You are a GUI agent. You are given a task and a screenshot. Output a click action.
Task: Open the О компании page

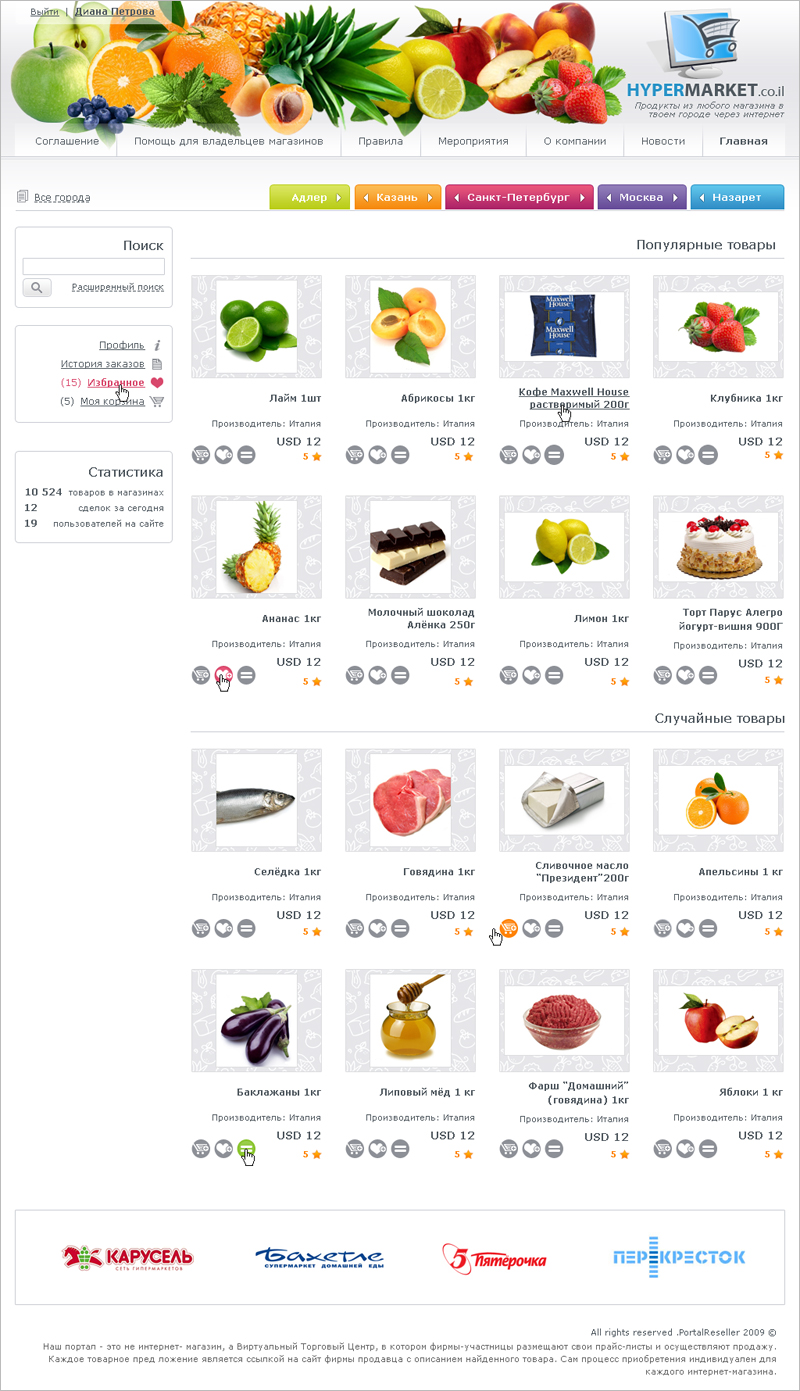point(575,141)
